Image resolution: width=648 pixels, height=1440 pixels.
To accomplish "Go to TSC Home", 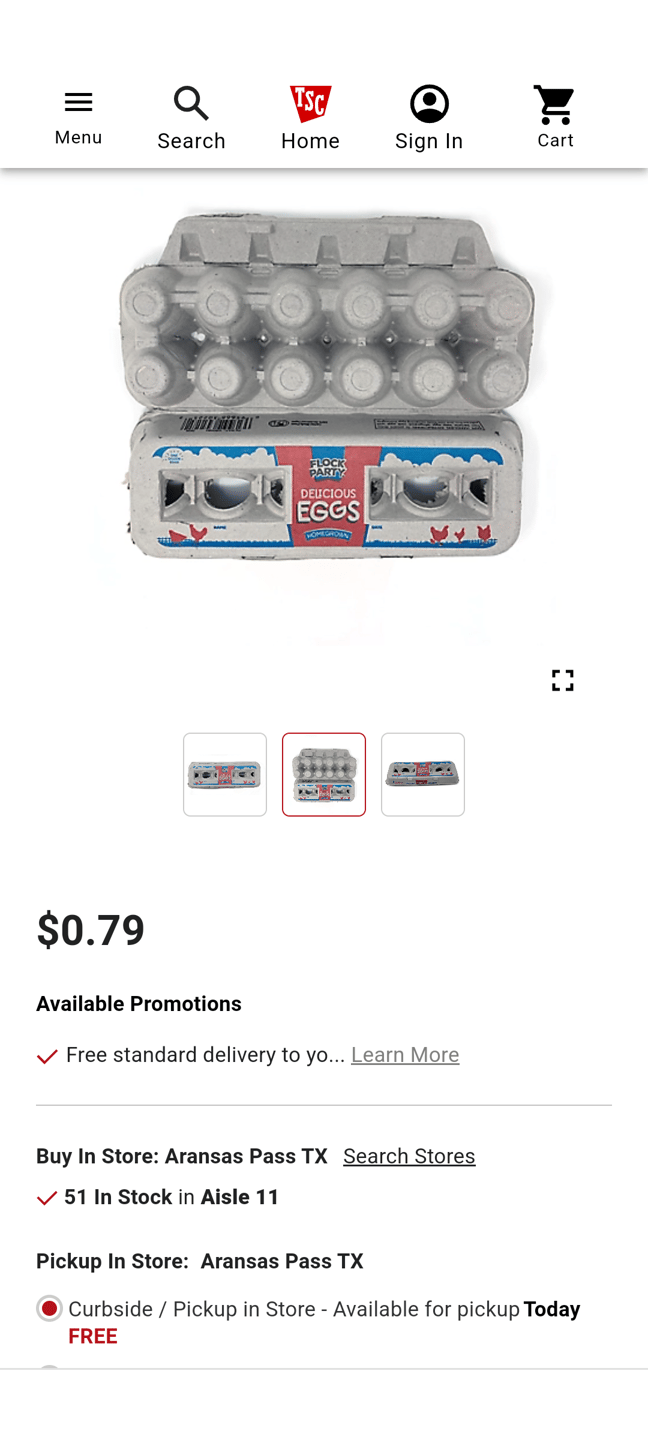I will tap(310, 119).
